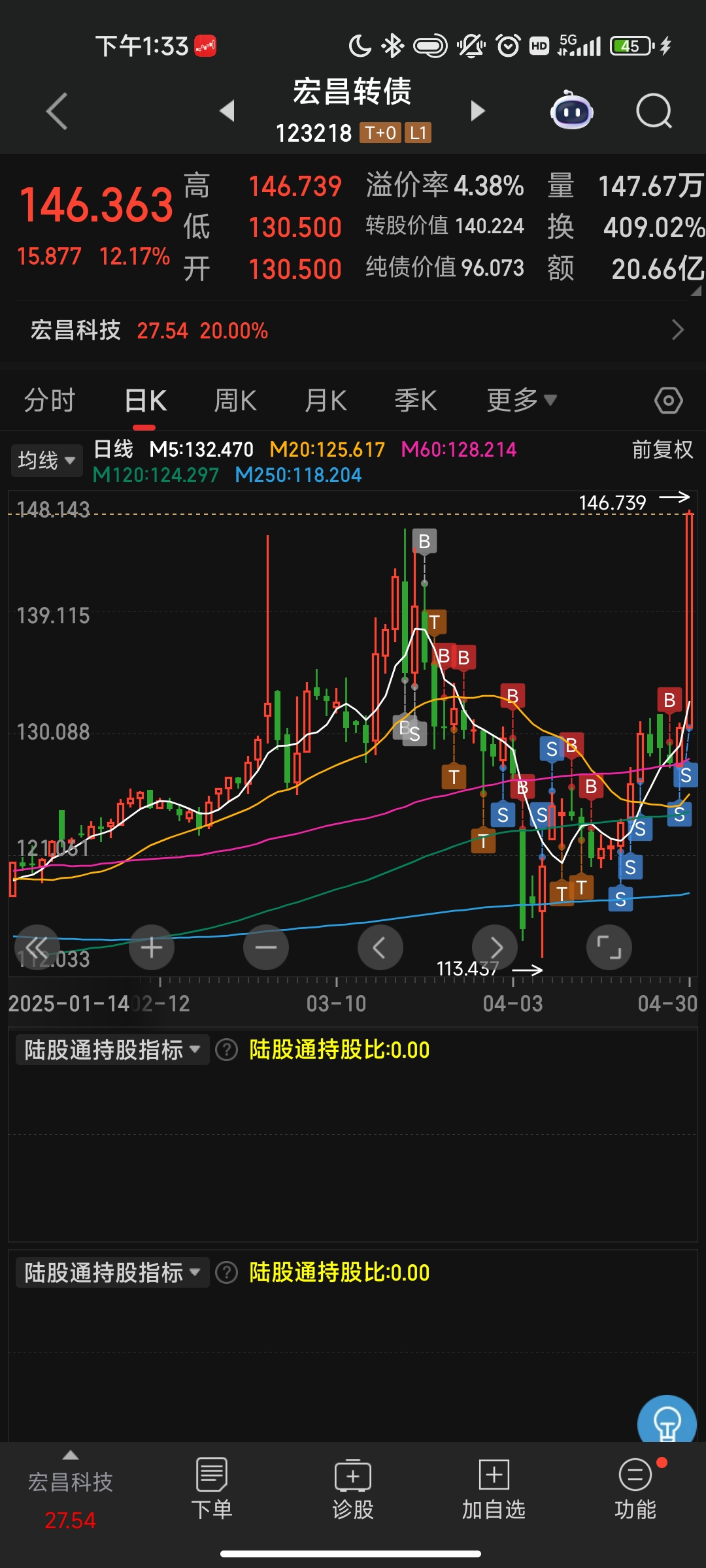Screen dimensions: 706x1568
Task: Expand the chart to fullscreen
Action: (x=609, y=947)
